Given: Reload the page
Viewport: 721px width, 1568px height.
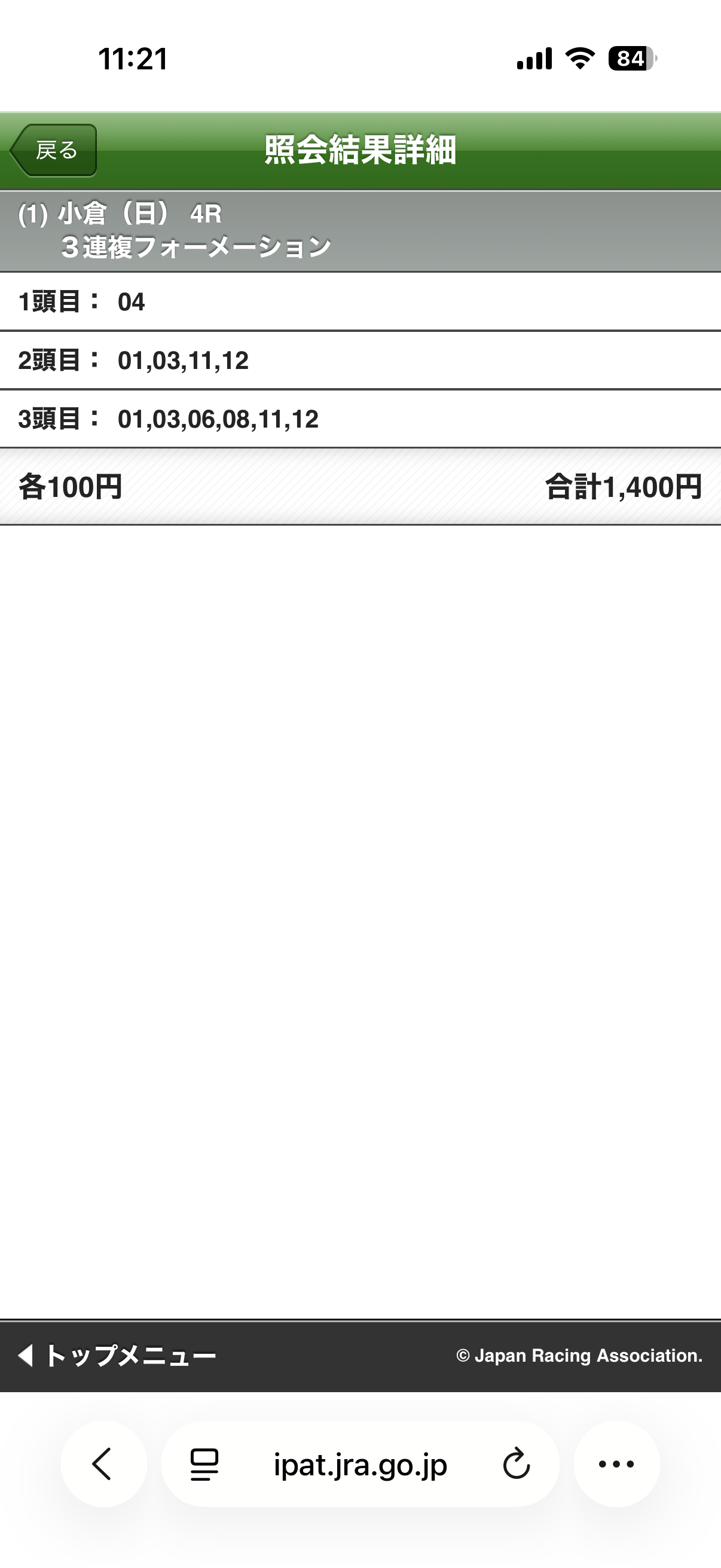Looking at the screenshot, I should click(516, 1464).
